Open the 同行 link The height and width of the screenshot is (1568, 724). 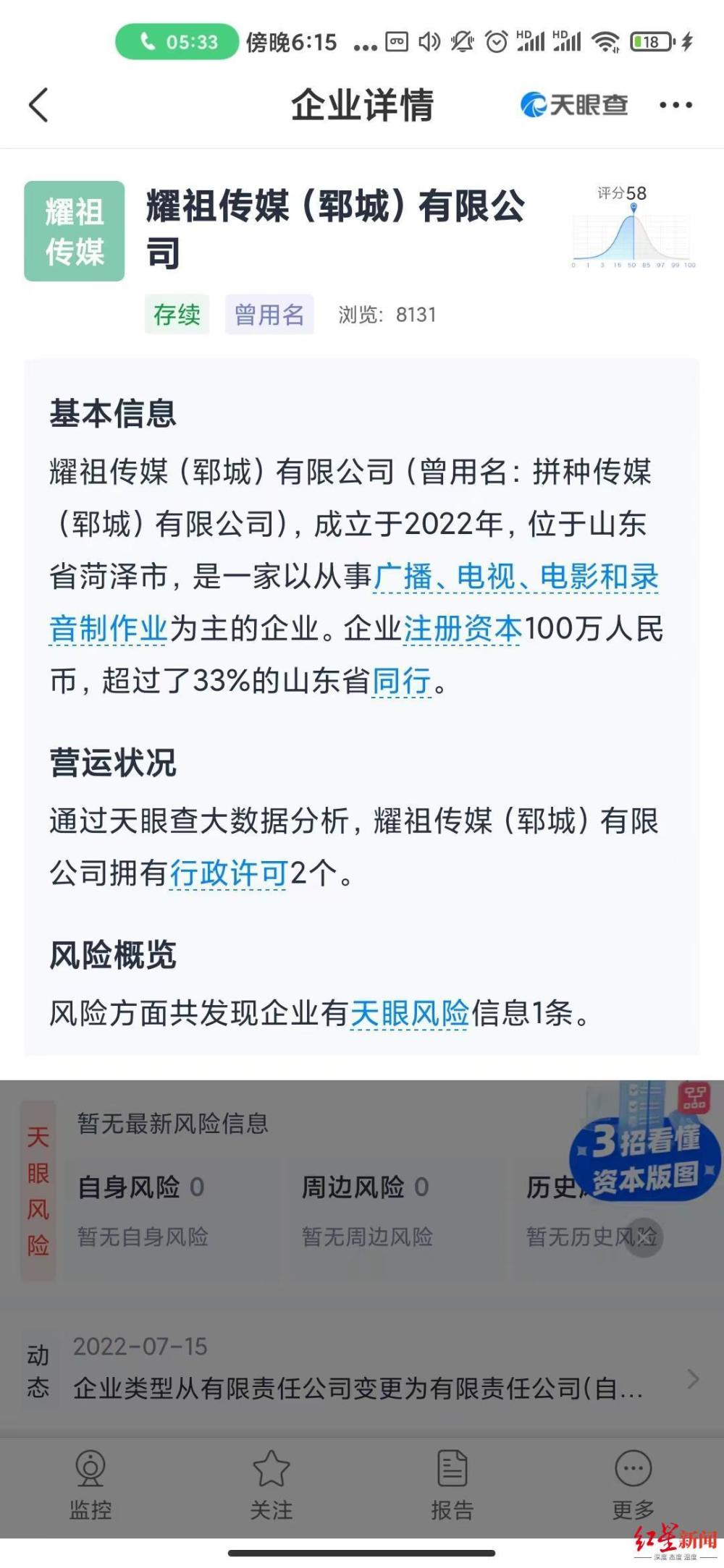(x=402, y=680)
